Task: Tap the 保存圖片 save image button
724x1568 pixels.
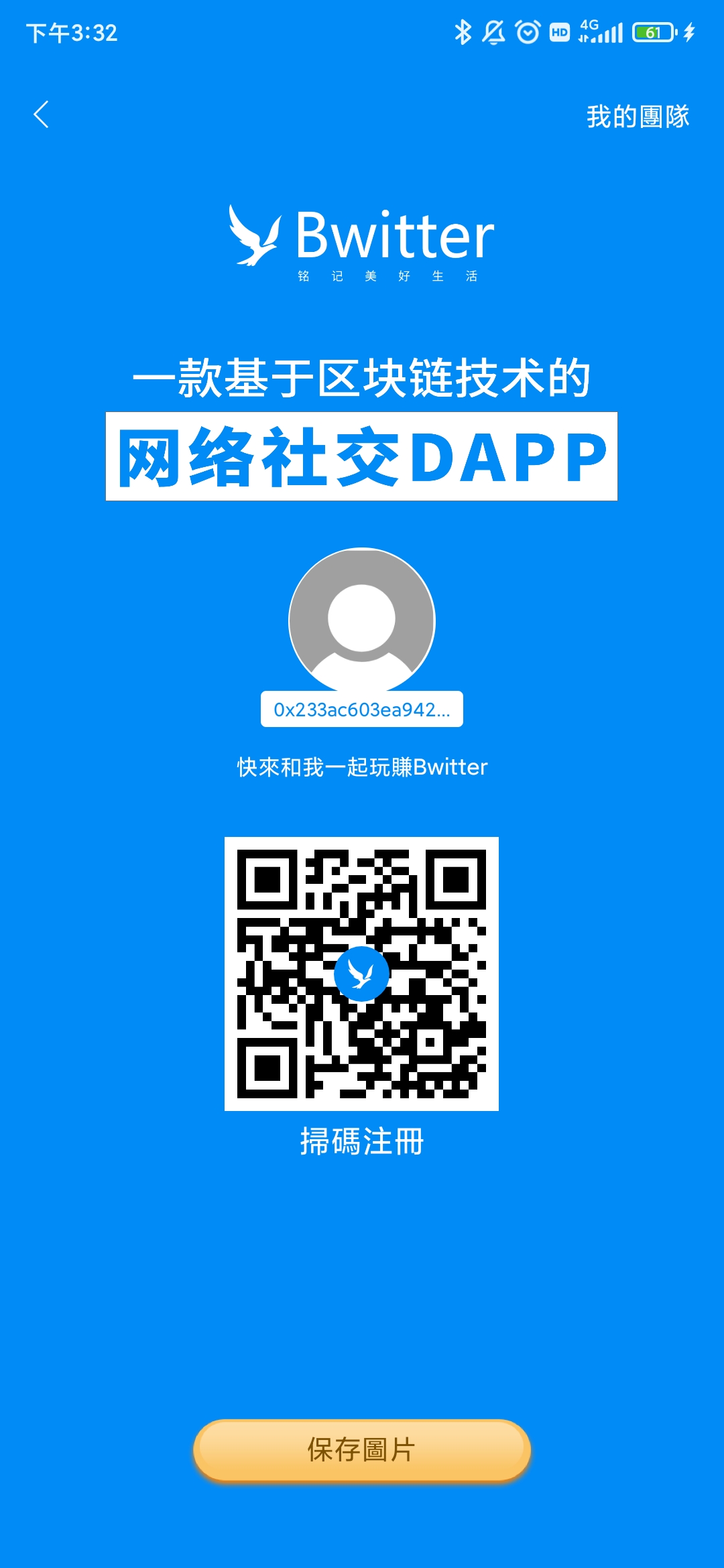Action: pyautogui.click(x=362, y=1449)
